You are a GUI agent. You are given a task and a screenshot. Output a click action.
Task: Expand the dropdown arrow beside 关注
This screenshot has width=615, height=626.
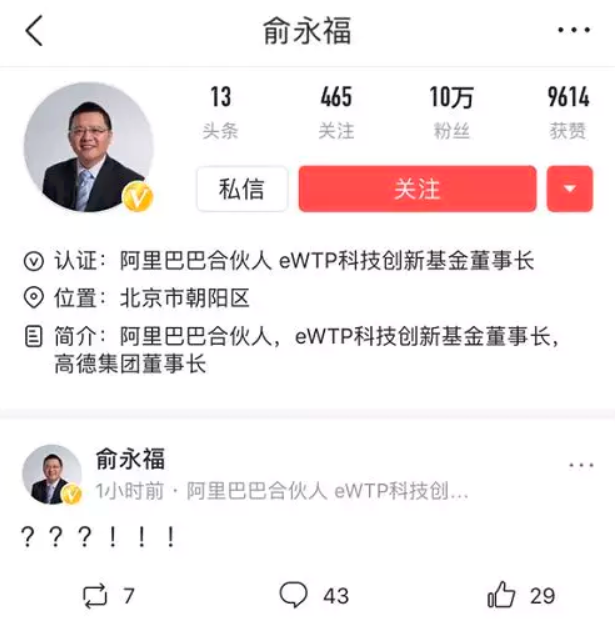(x=570, y=189)
